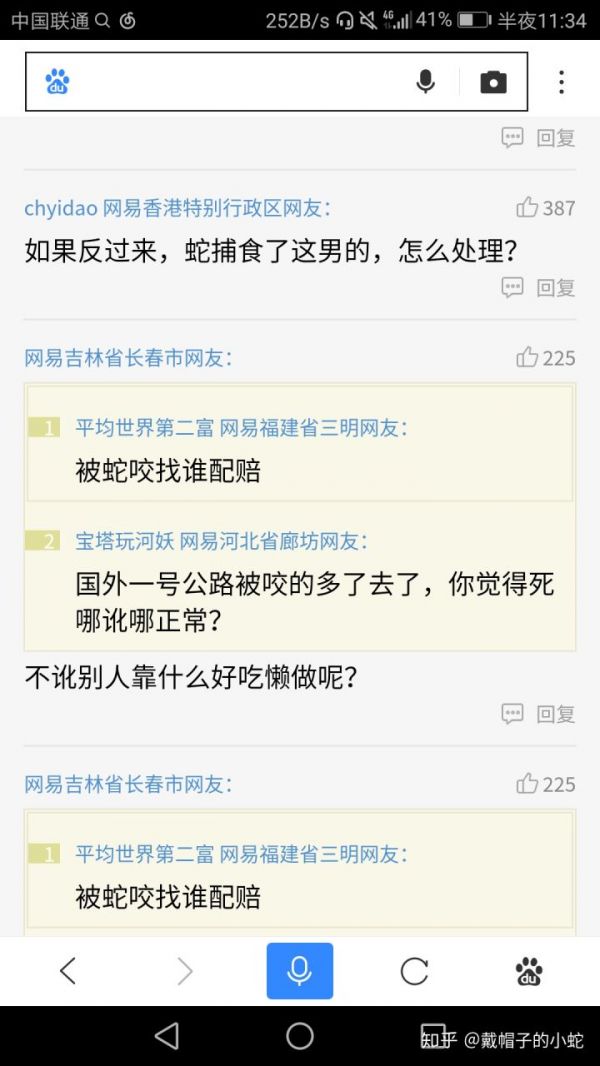The width and height of the screenshot is (600, 1066).
Task: Go back to the previous web page
Action: point(68,970)
